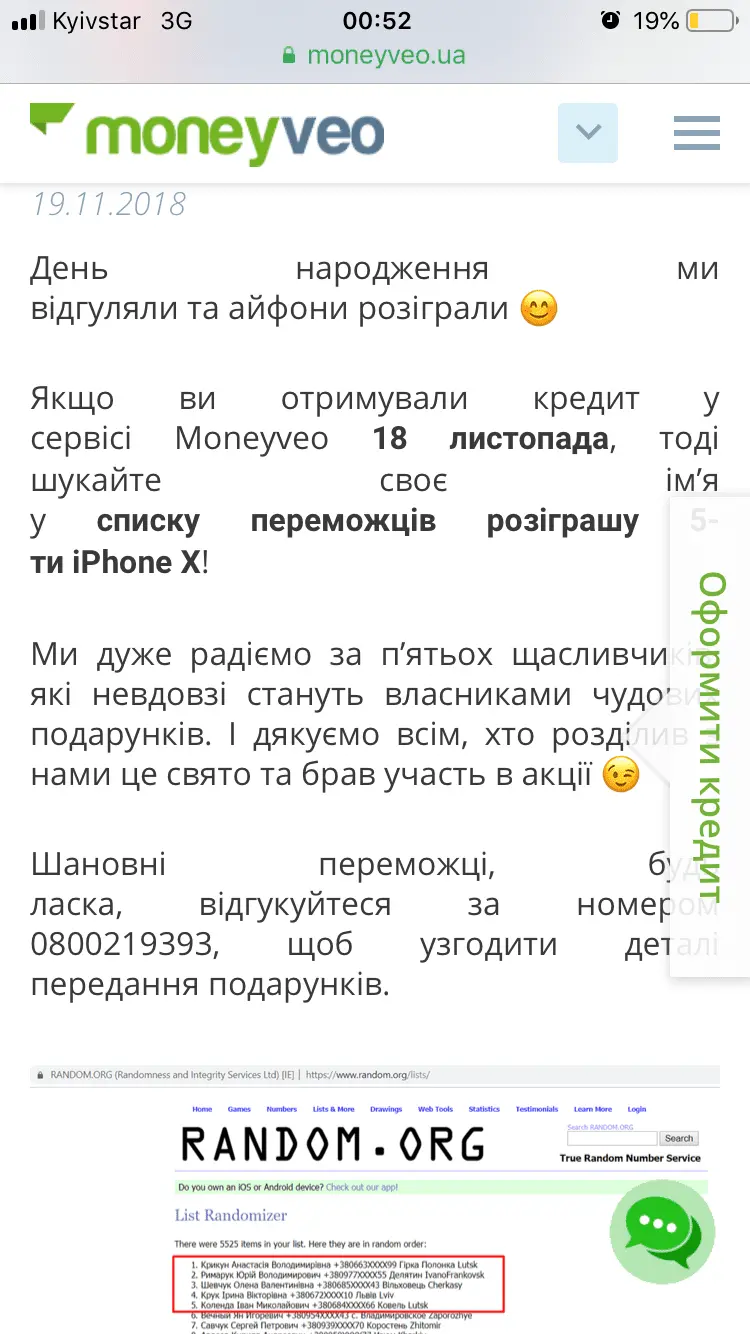The image size is (750, 1334).
Task: Open the green live chat bubble
Action: (x=662, y=1230)
